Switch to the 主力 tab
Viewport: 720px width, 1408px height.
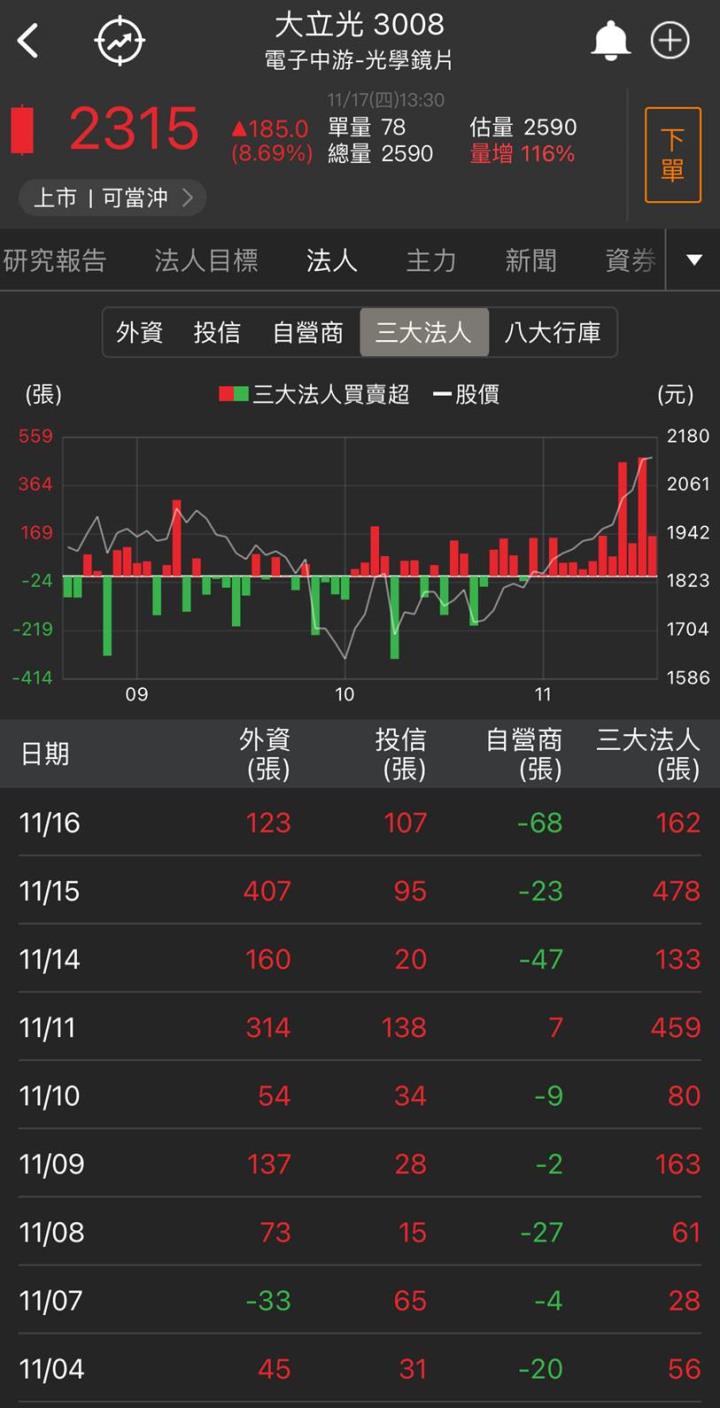click(x=431, y=261)
